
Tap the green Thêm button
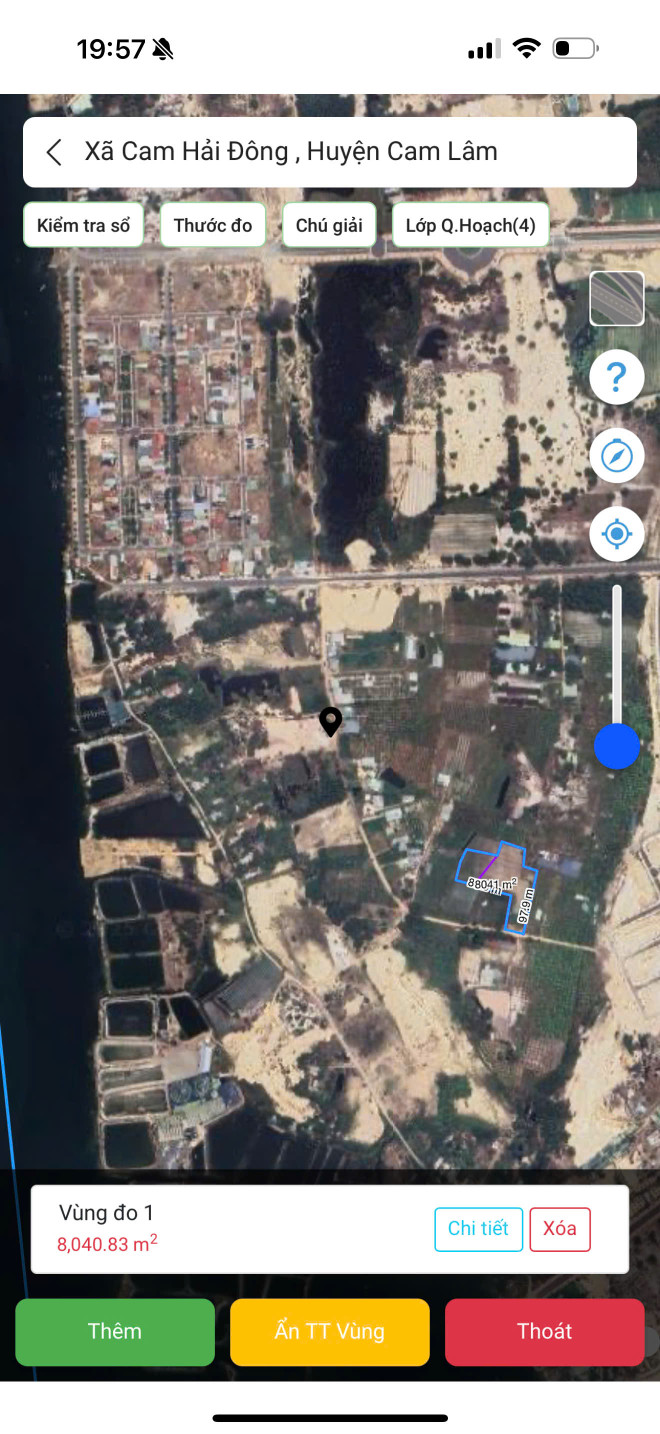click(115, 1331)
